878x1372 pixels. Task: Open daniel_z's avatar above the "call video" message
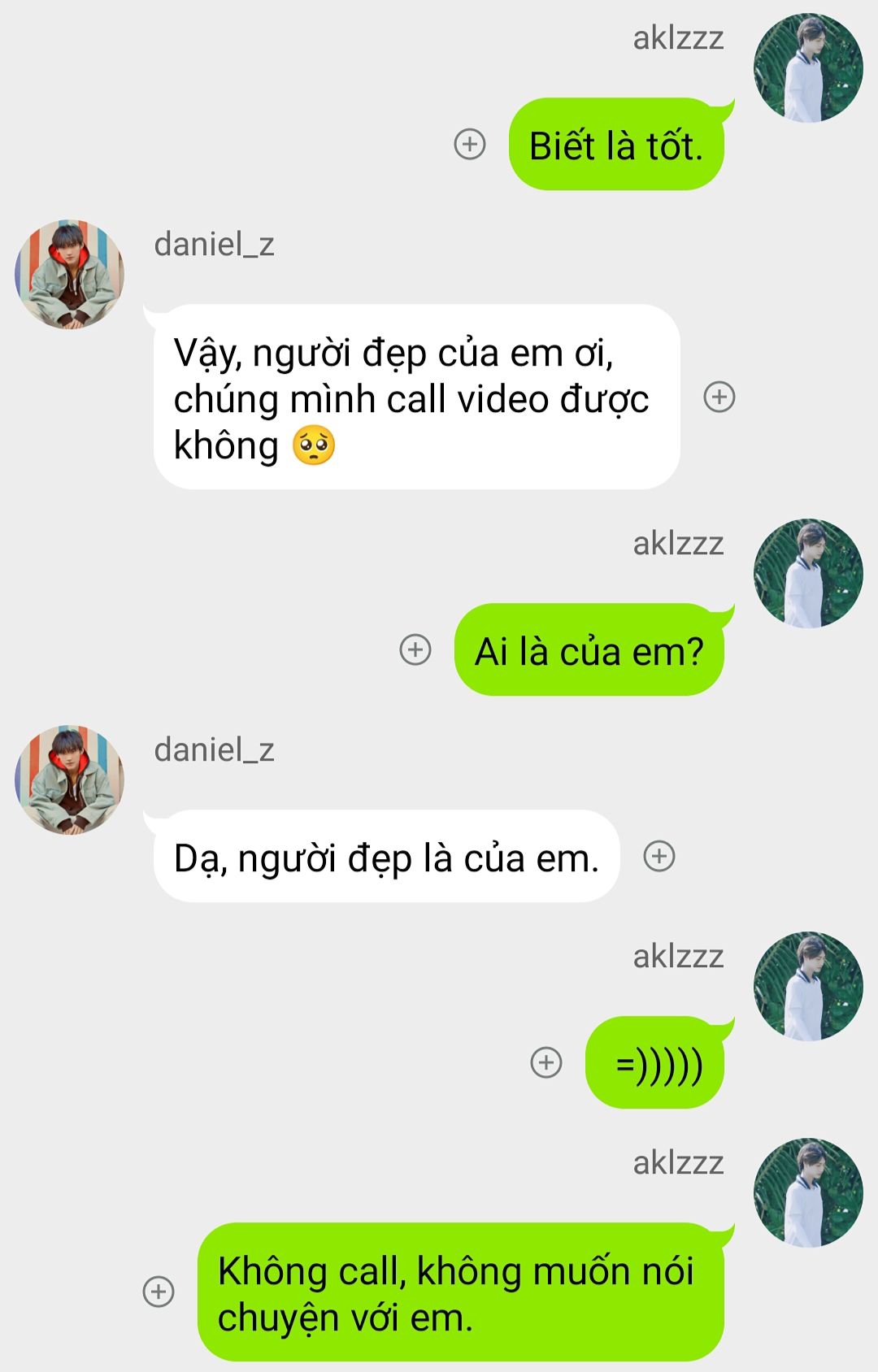pos(70,275)
